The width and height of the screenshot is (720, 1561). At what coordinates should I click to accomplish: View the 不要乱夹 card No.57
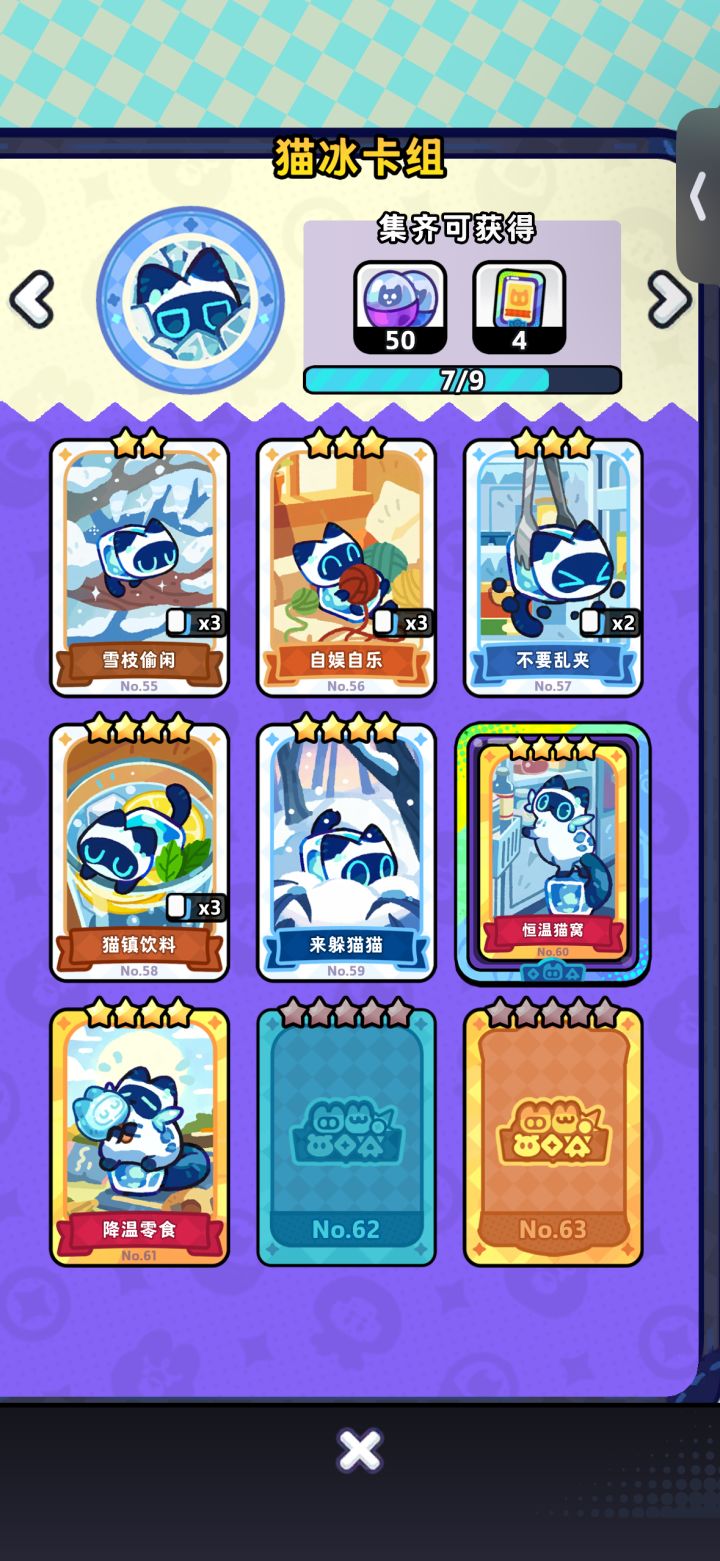tap(553, 567)
